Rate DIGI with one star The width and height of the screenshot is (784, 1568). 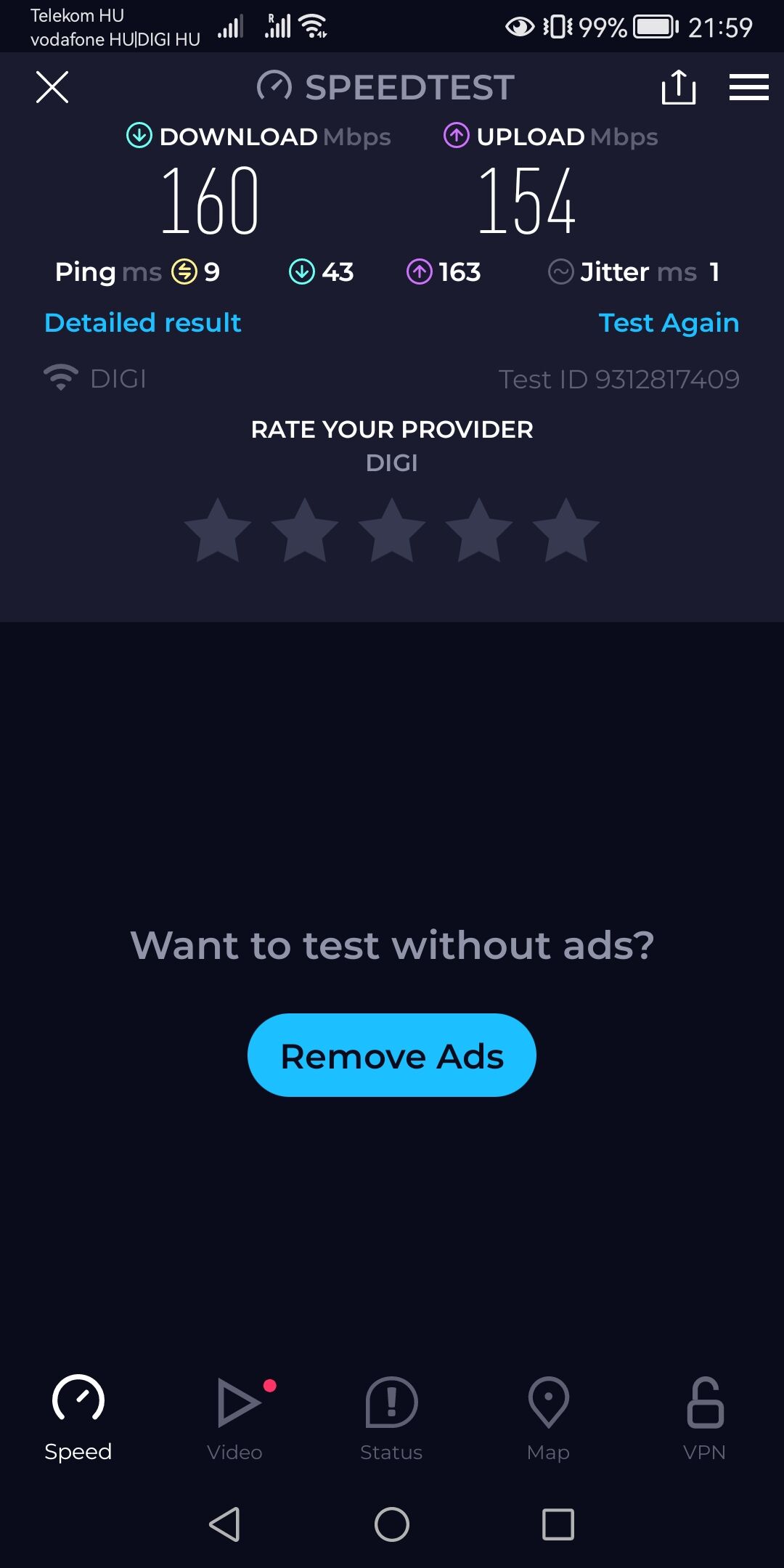pos(218,530)
